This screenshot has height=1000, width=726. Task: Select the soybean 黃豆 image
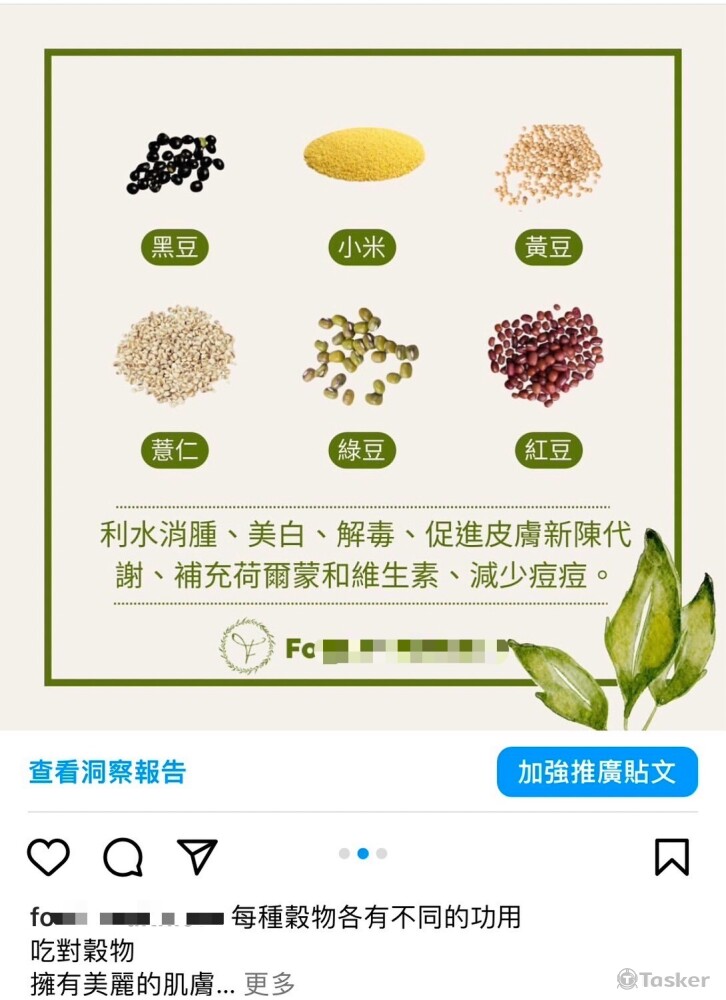tap(551, 161)
